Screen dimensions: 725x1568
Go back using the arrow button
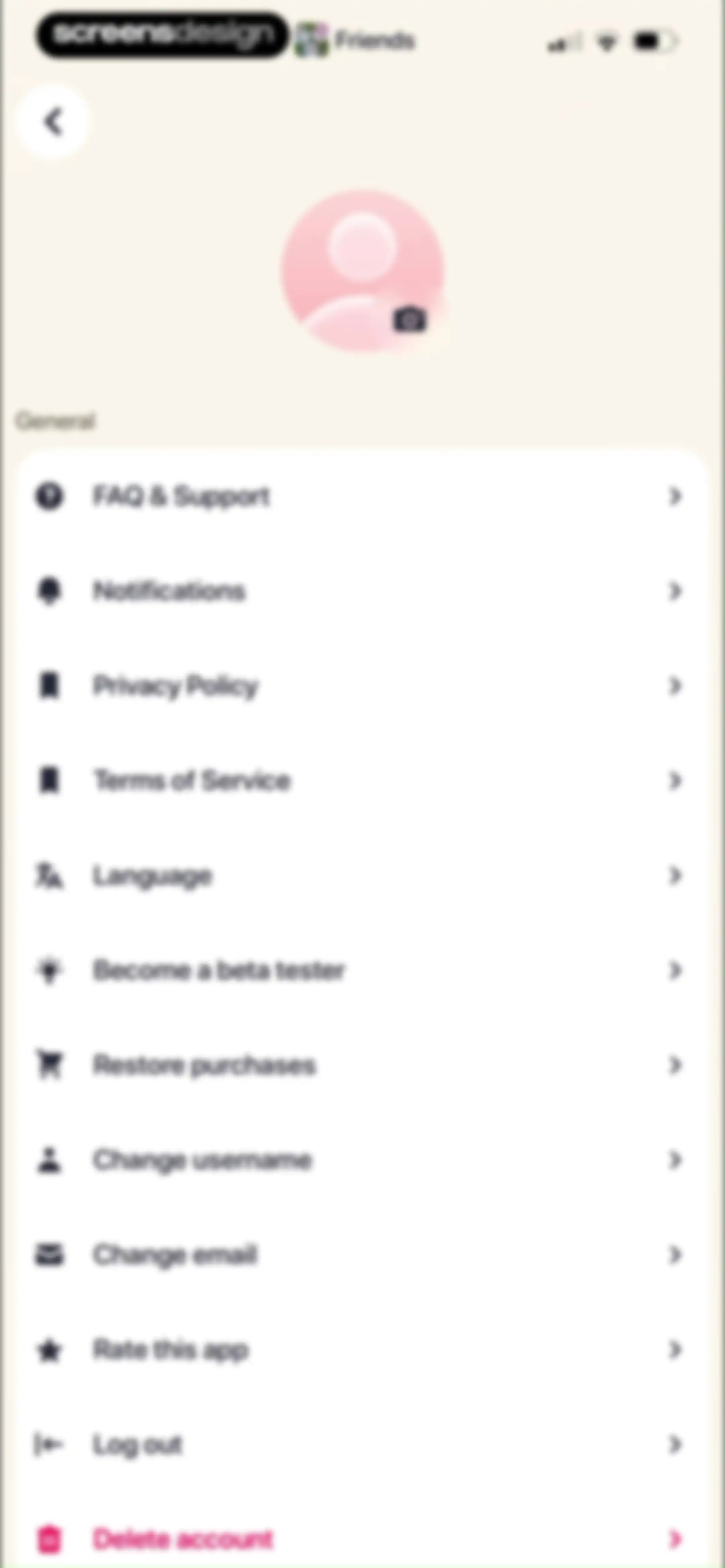53,122
